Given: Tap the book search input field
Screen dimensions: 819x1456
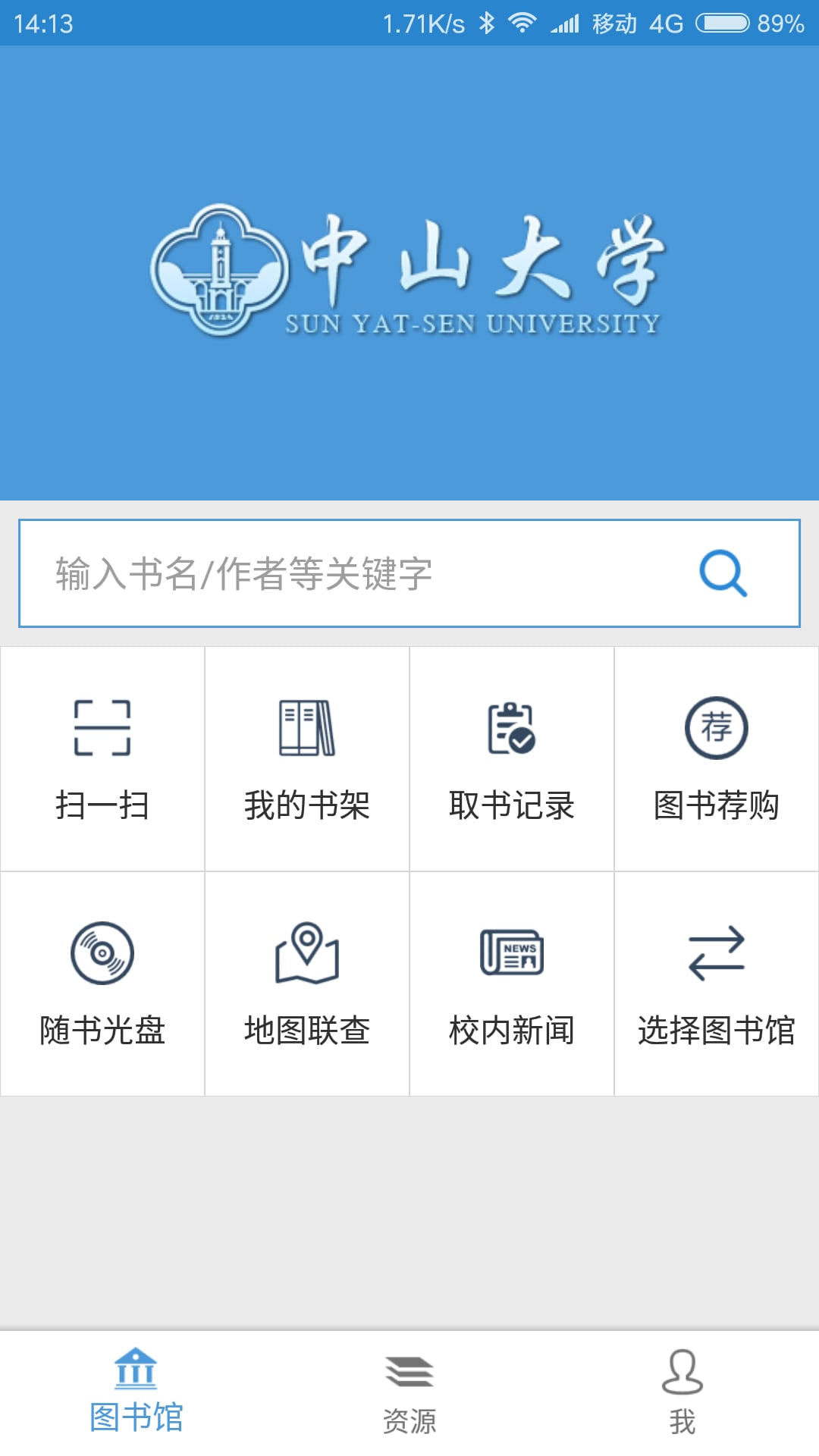Looking at the screenshot, I should pos(341,573).
